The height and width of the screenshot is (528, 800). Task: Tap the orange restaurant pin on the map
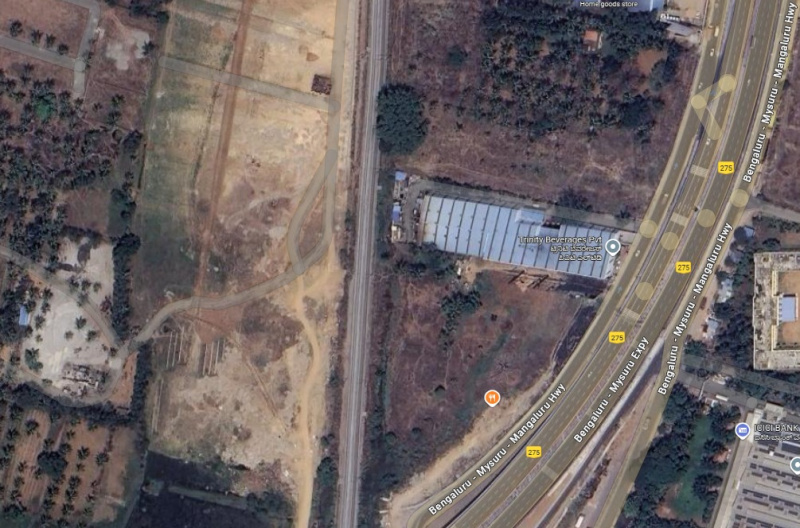point(492,398)
